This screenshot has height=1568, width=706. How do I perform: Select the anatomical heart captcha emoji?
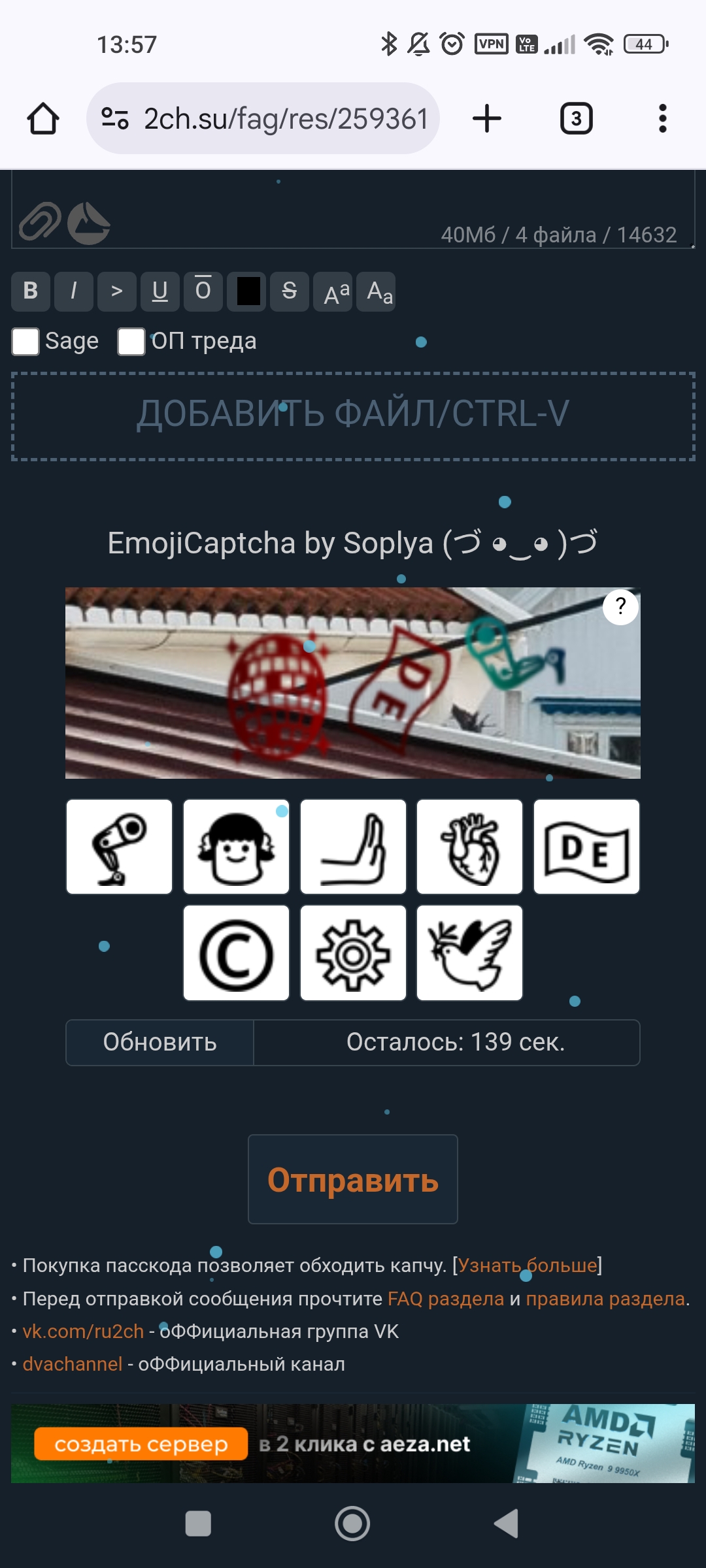pos(469,847)
